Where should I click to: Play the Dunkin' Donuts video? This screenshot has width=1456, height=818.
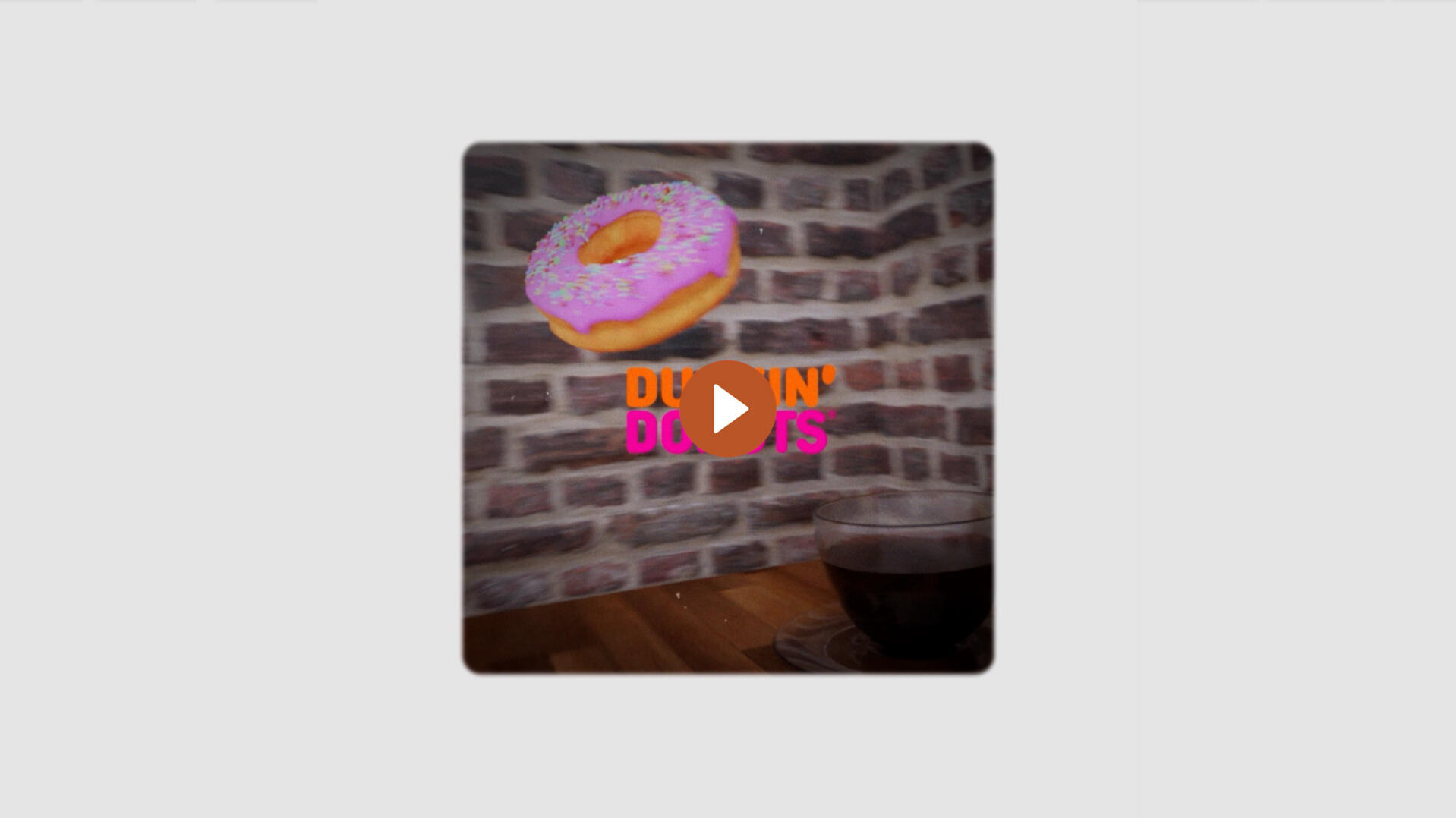[x=727, y=409]
